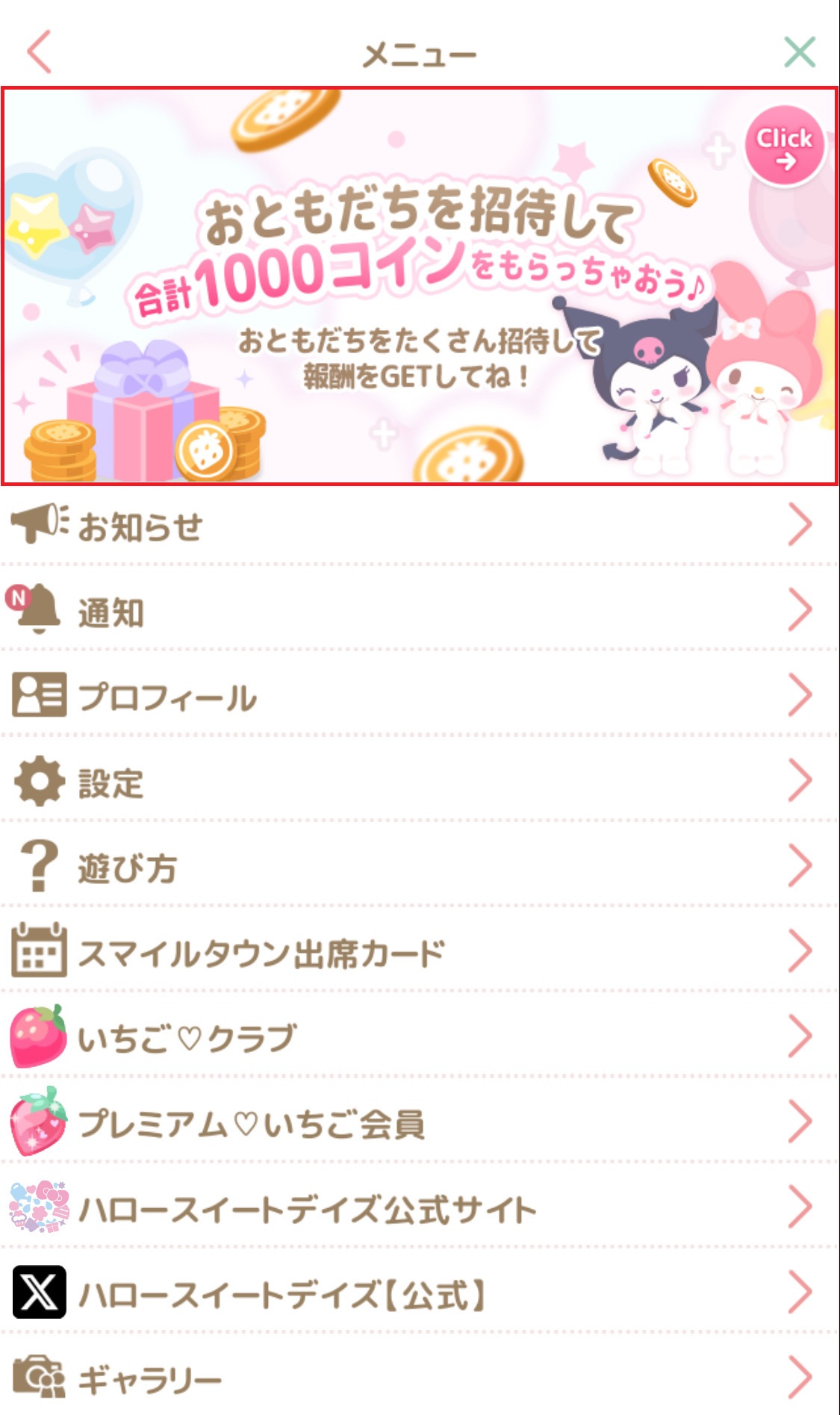Open お知らせ announcements
840x1415 pixels.
point(420,526)
